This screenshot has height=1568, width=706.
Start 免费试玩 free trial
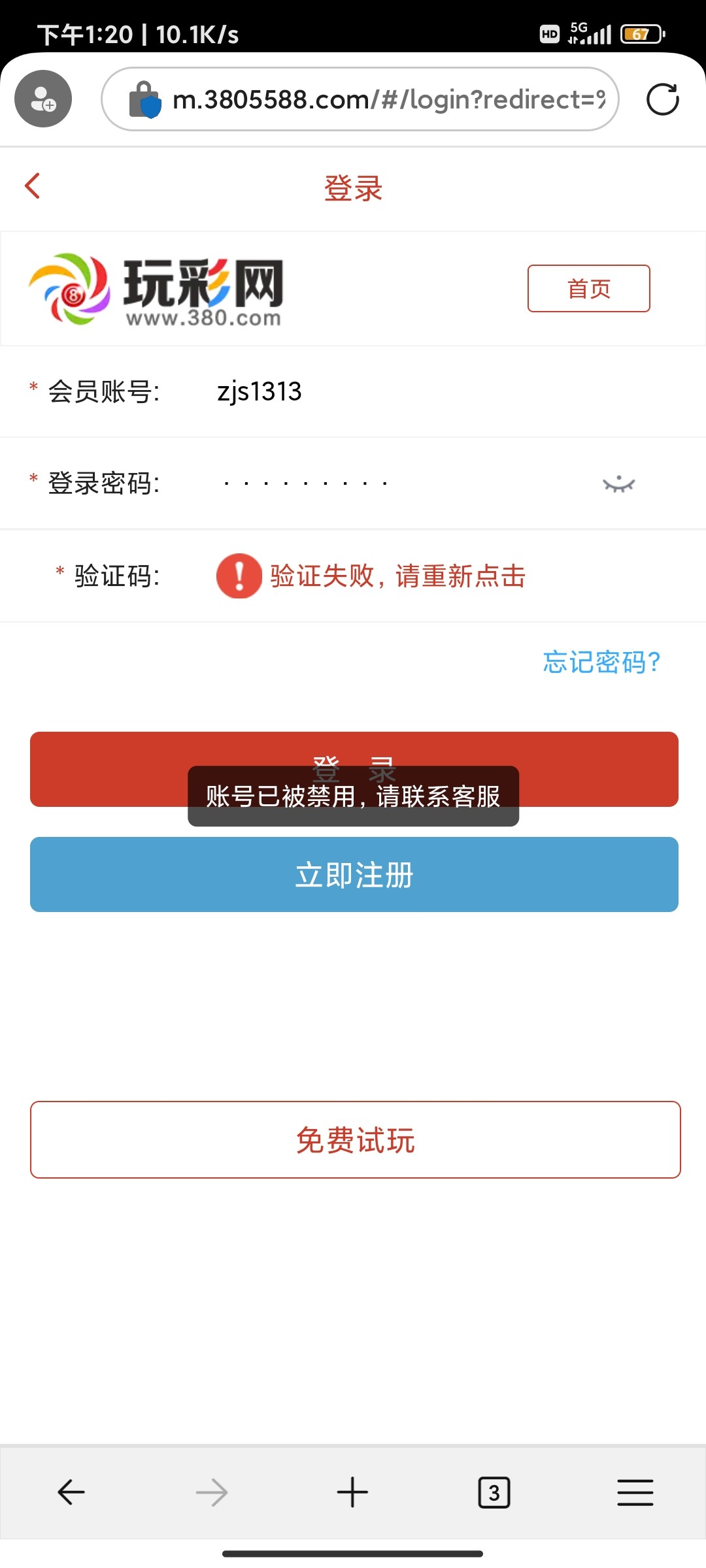coord(355,1140)
